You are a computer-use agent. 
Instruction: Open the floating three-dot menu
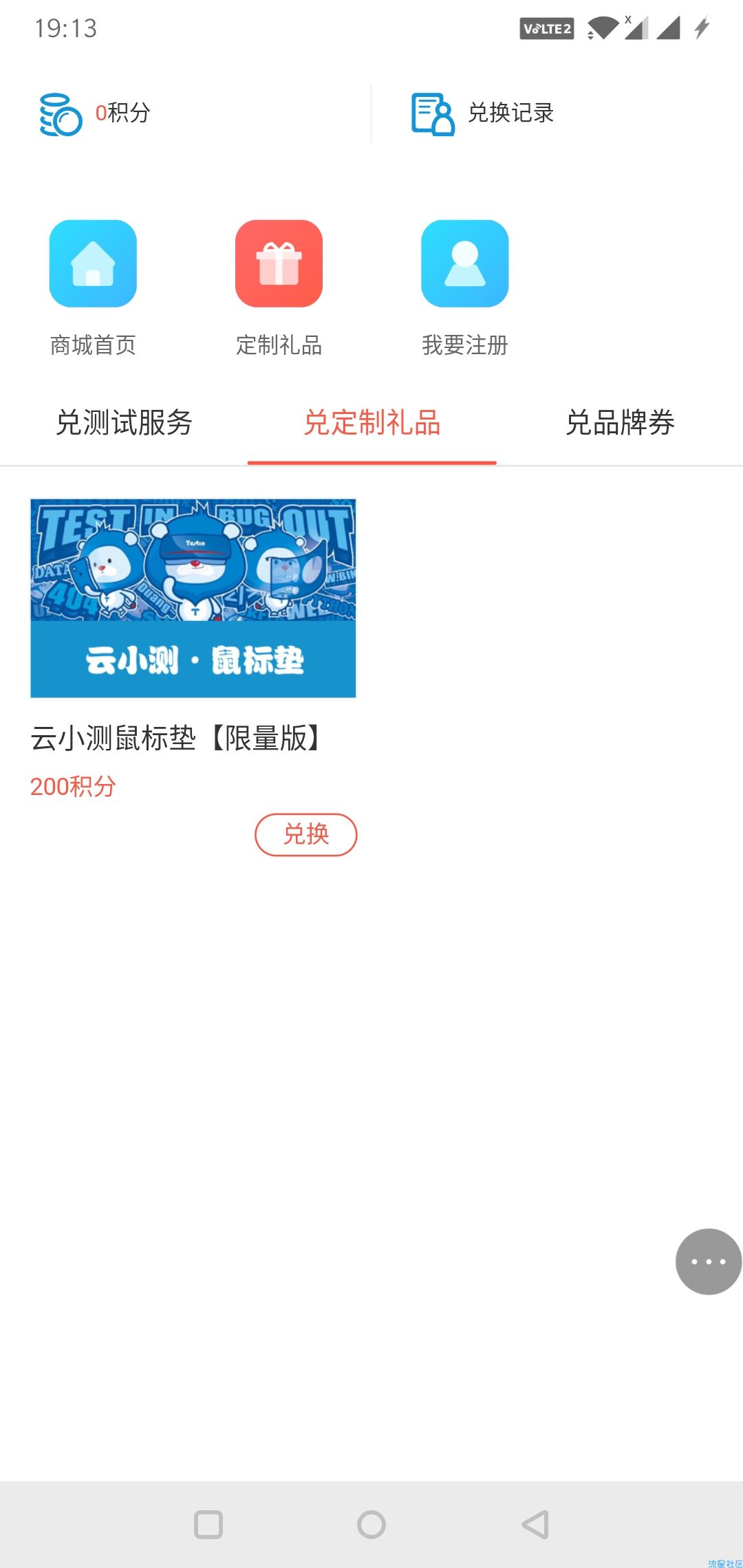[x=708, y=1261]
